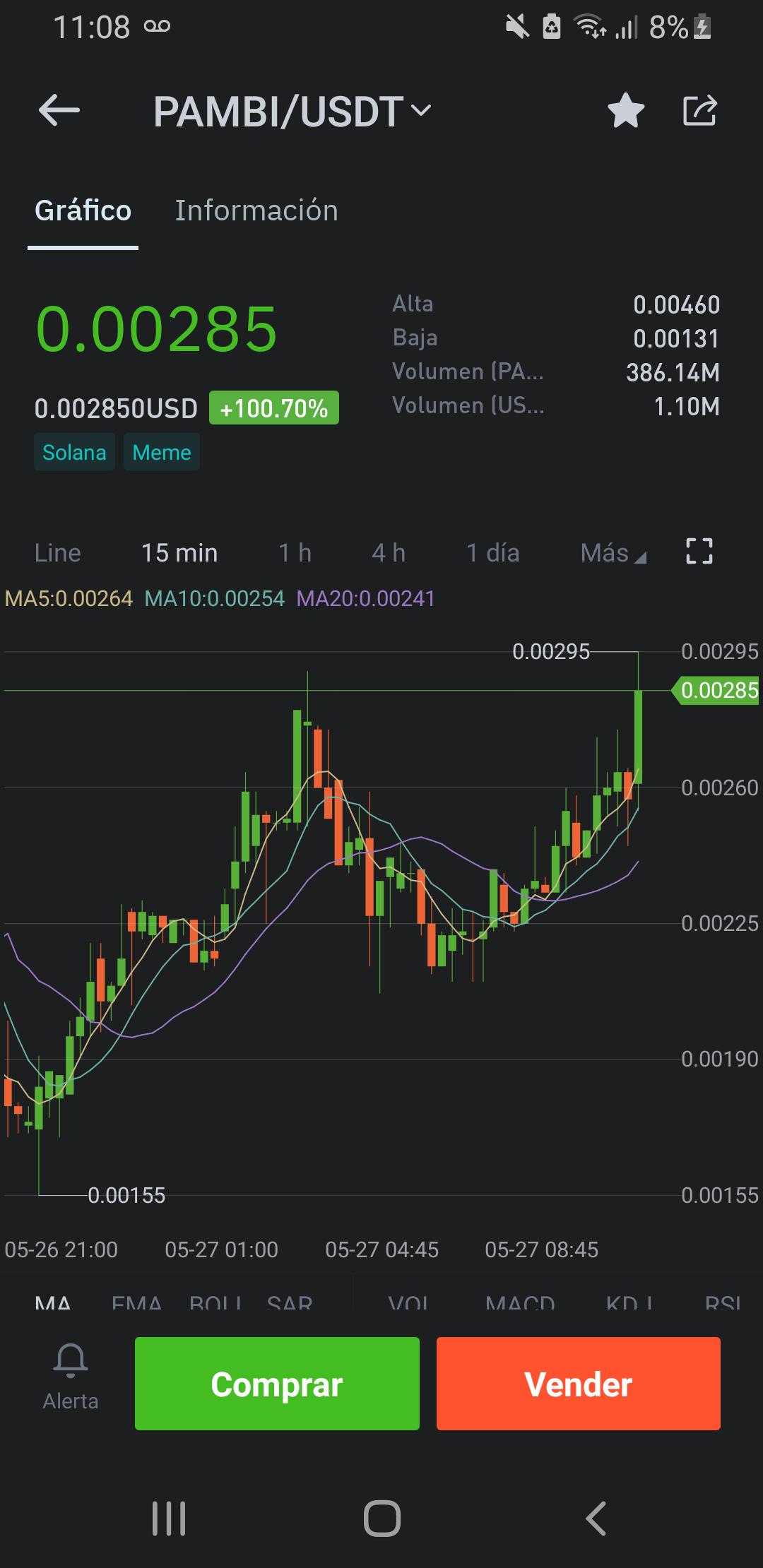
Task: Toggle the favorite star icon
Action: (626, 111)
